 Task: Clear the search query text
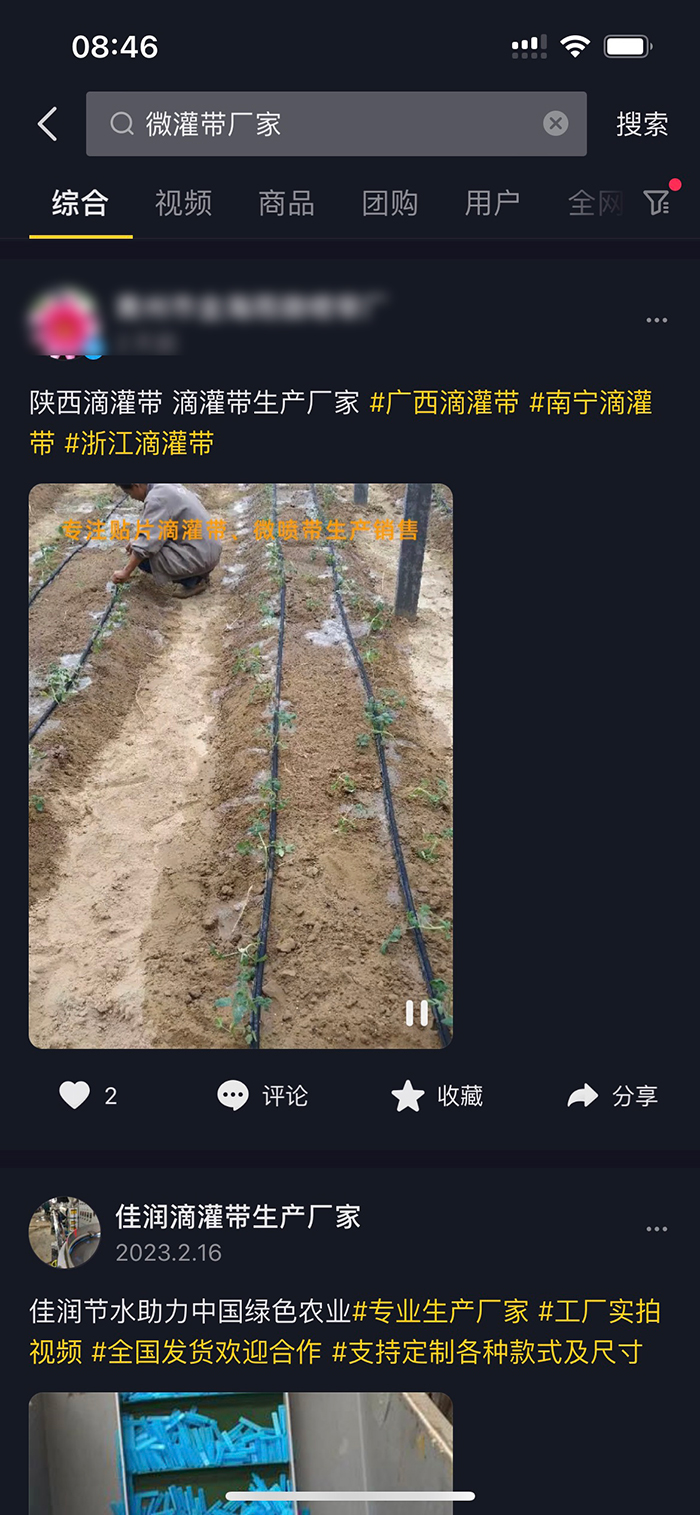click(x=555, y=123)
